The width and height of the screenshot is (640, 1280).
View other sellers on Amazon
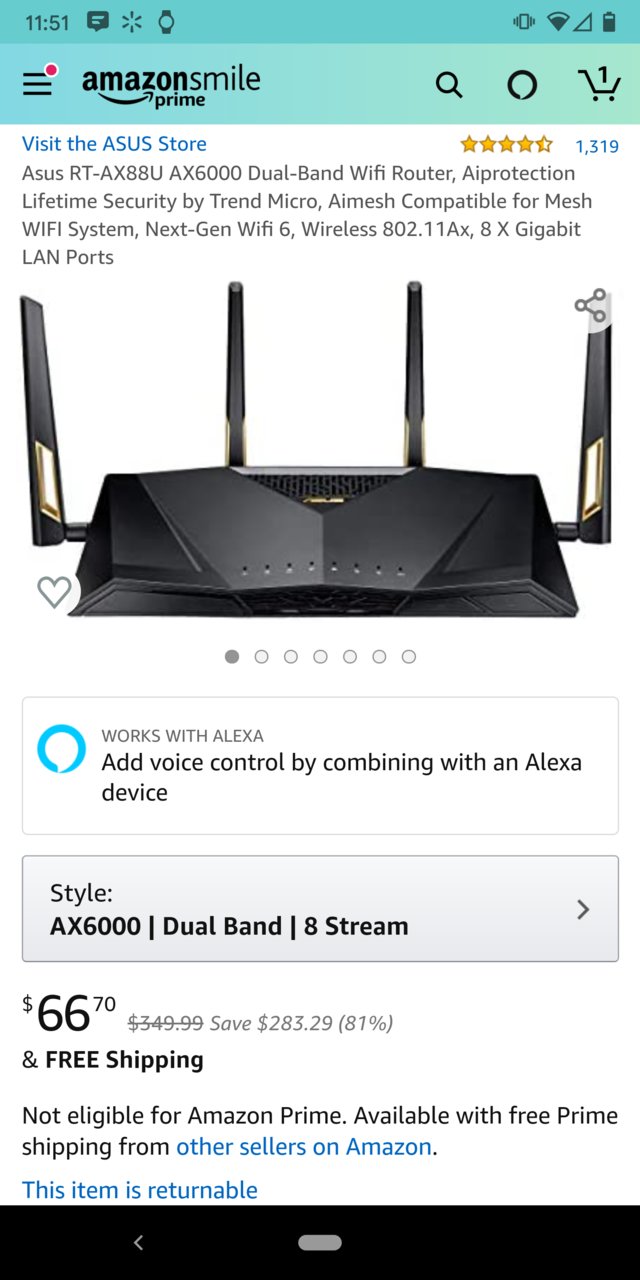pos(304,1146)
